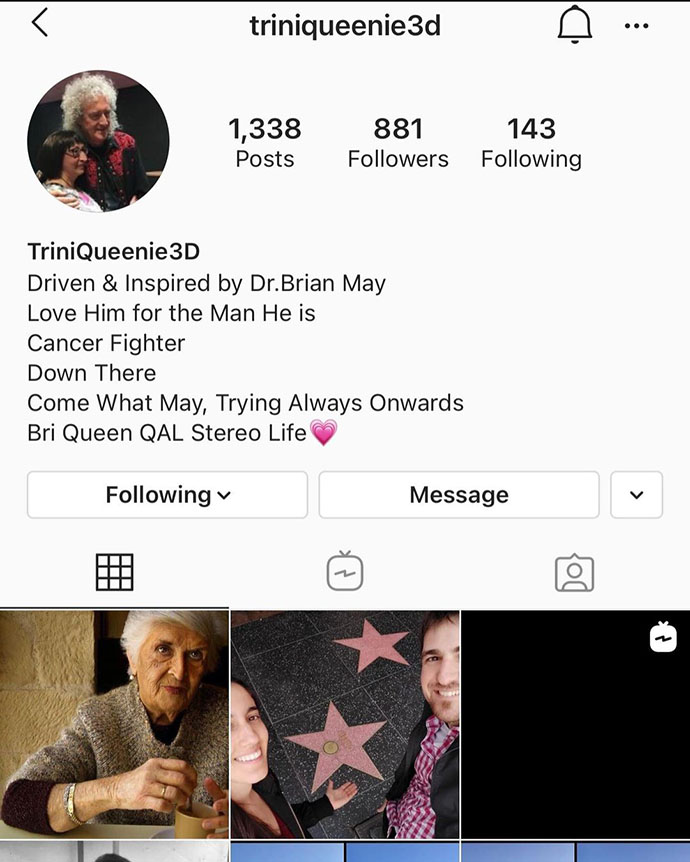Viewport: 690px width, 862px height.
Task: Message this user
Action: click(459, 495)
